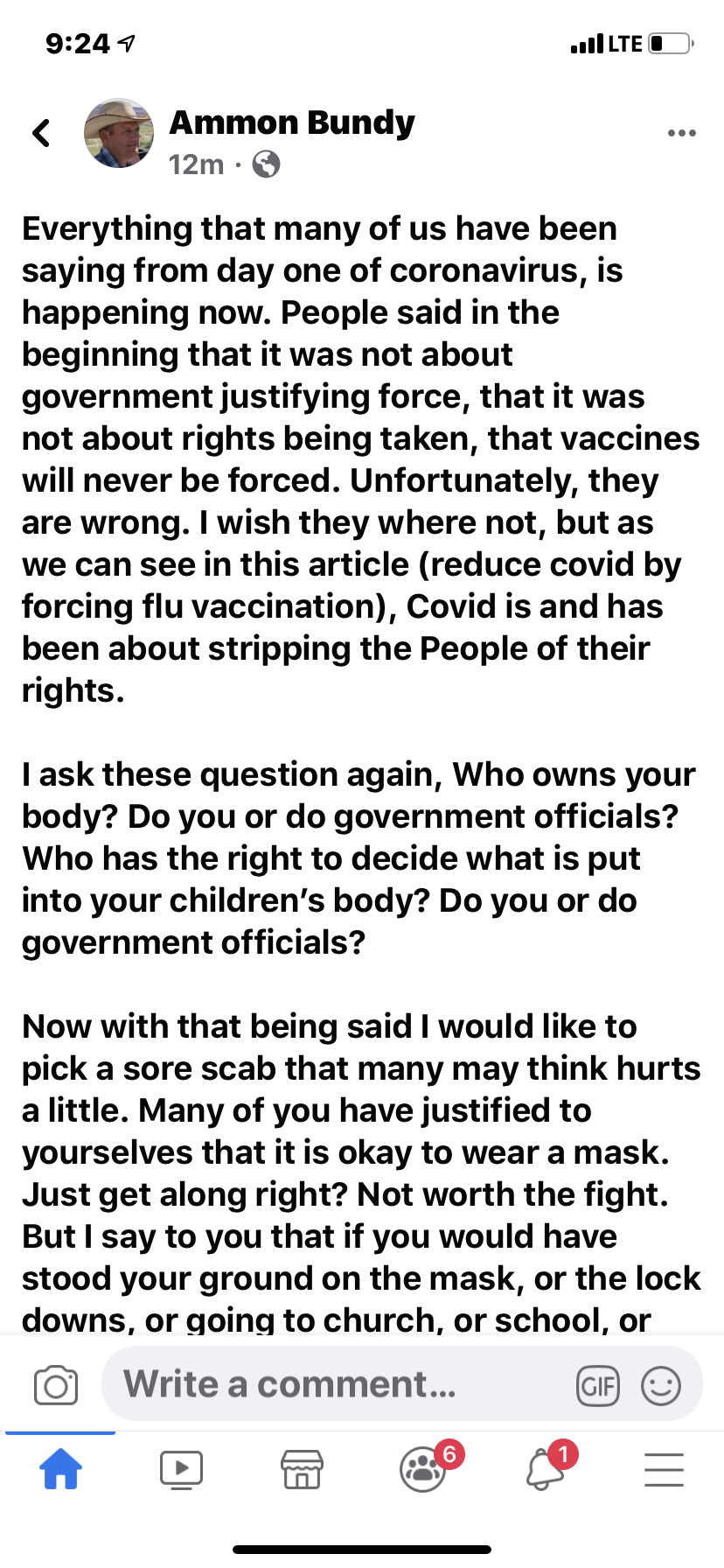Screen dimensions: 724x1568
Task: Open the post options menu
Action: pyautogui.click(x=681, y=133)
